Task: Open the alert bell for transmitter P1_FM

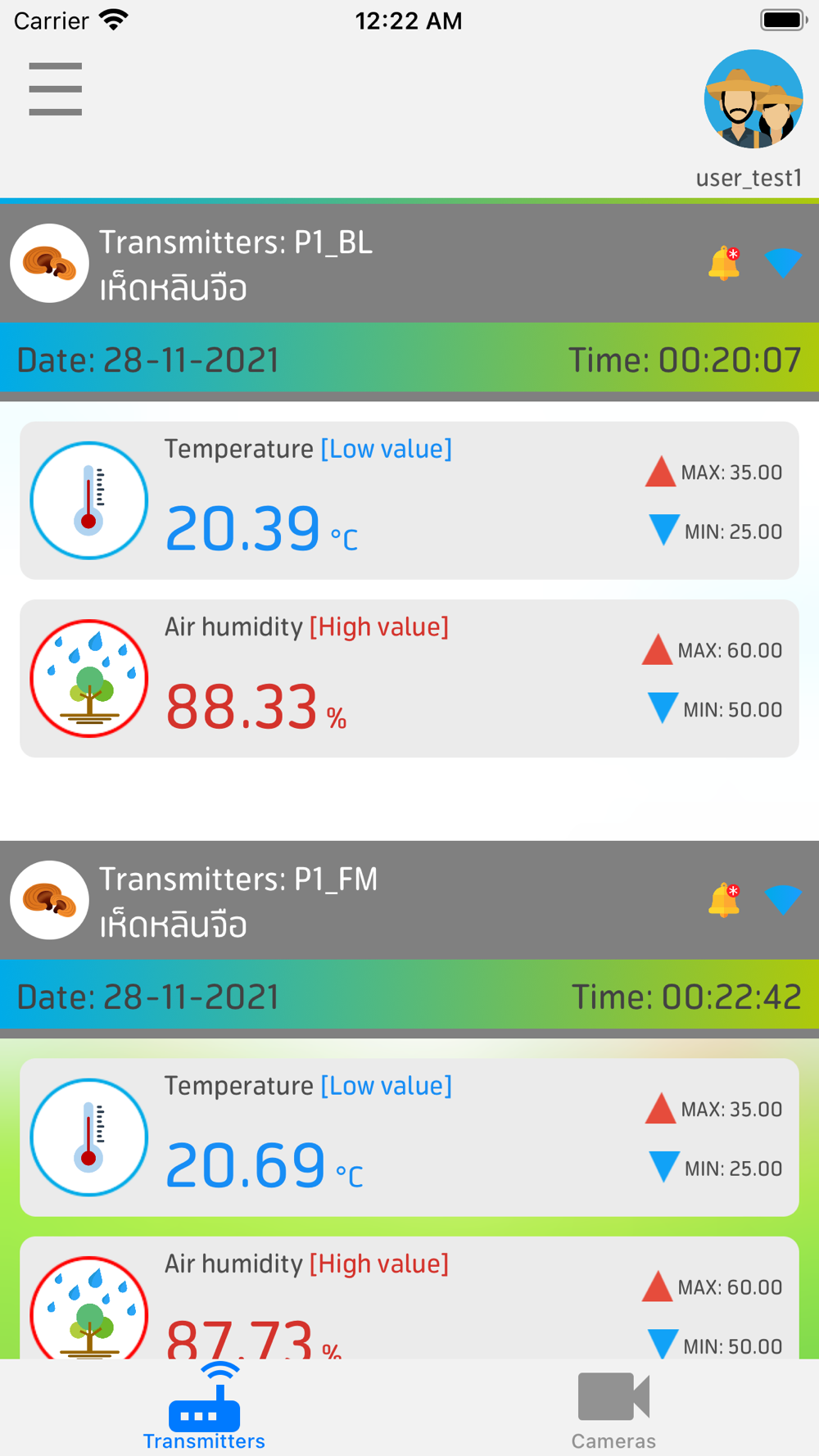Action: point(723,900)
